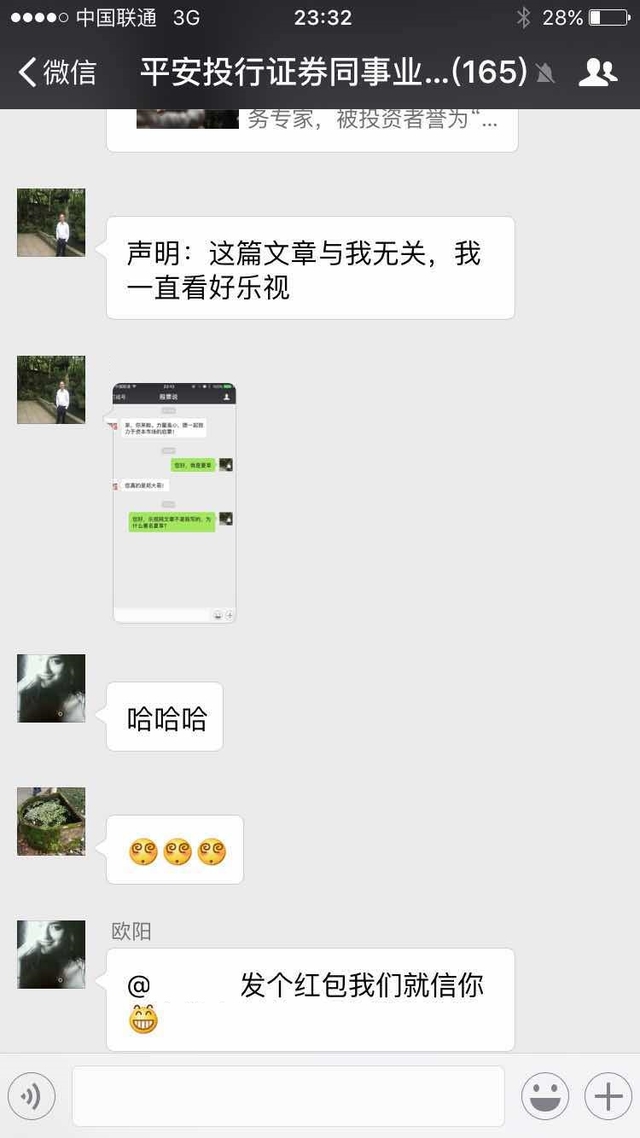Go back to the 微信 chat list
The height and width of the screenshot is (1138, 640).
(x=58, y=72)
